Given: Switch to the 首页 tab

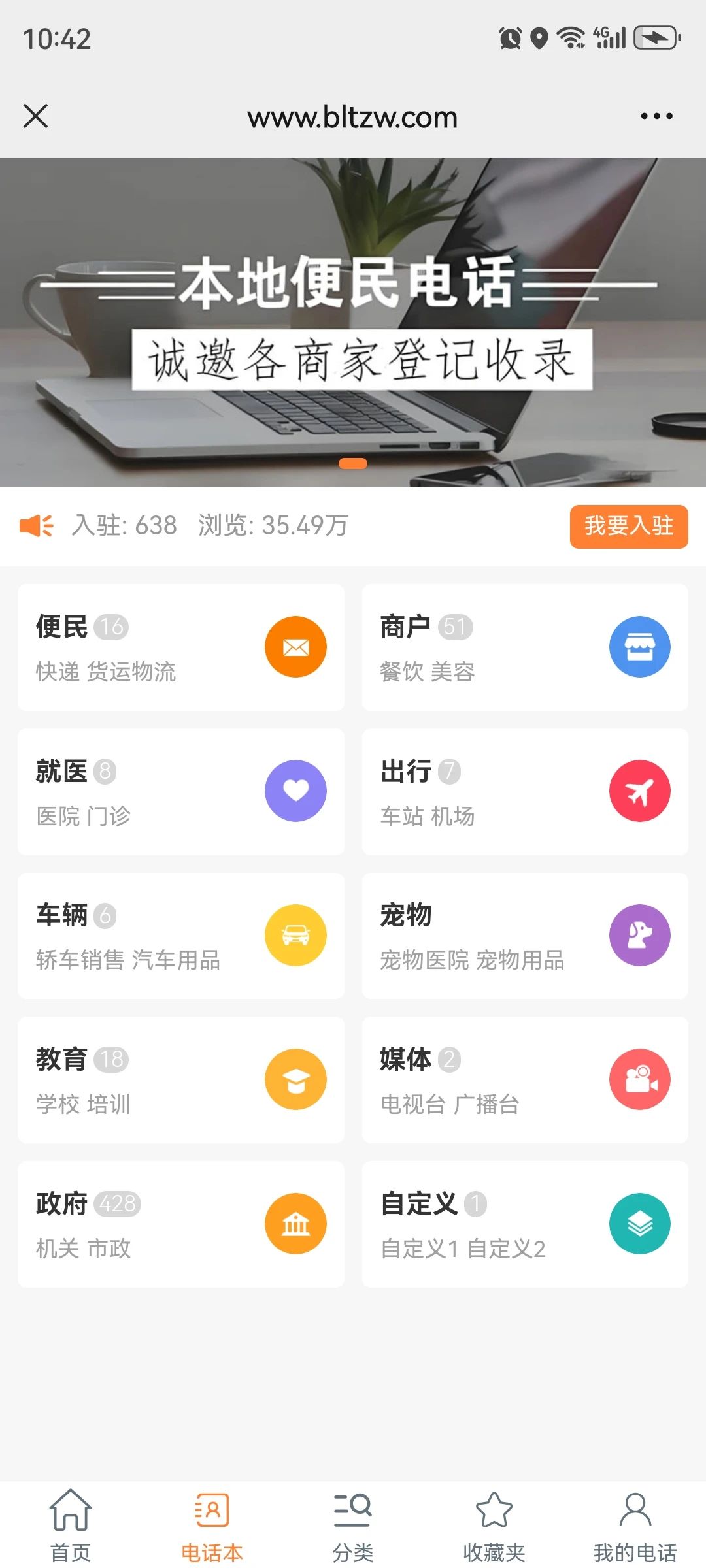Looking at the screenshot, I should point(70,1522).
